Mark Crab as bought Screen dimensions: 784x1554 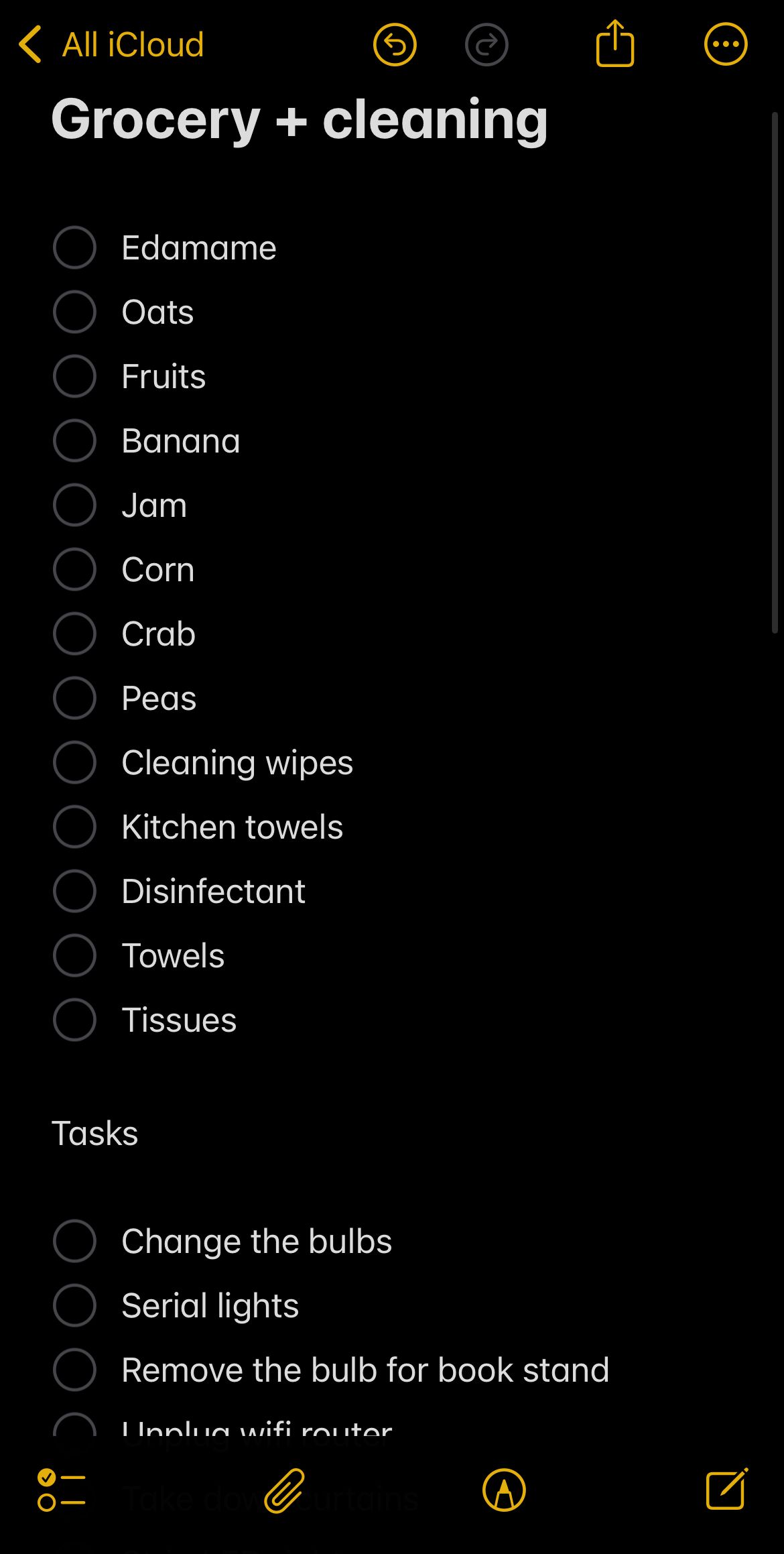tap(74, 634)
